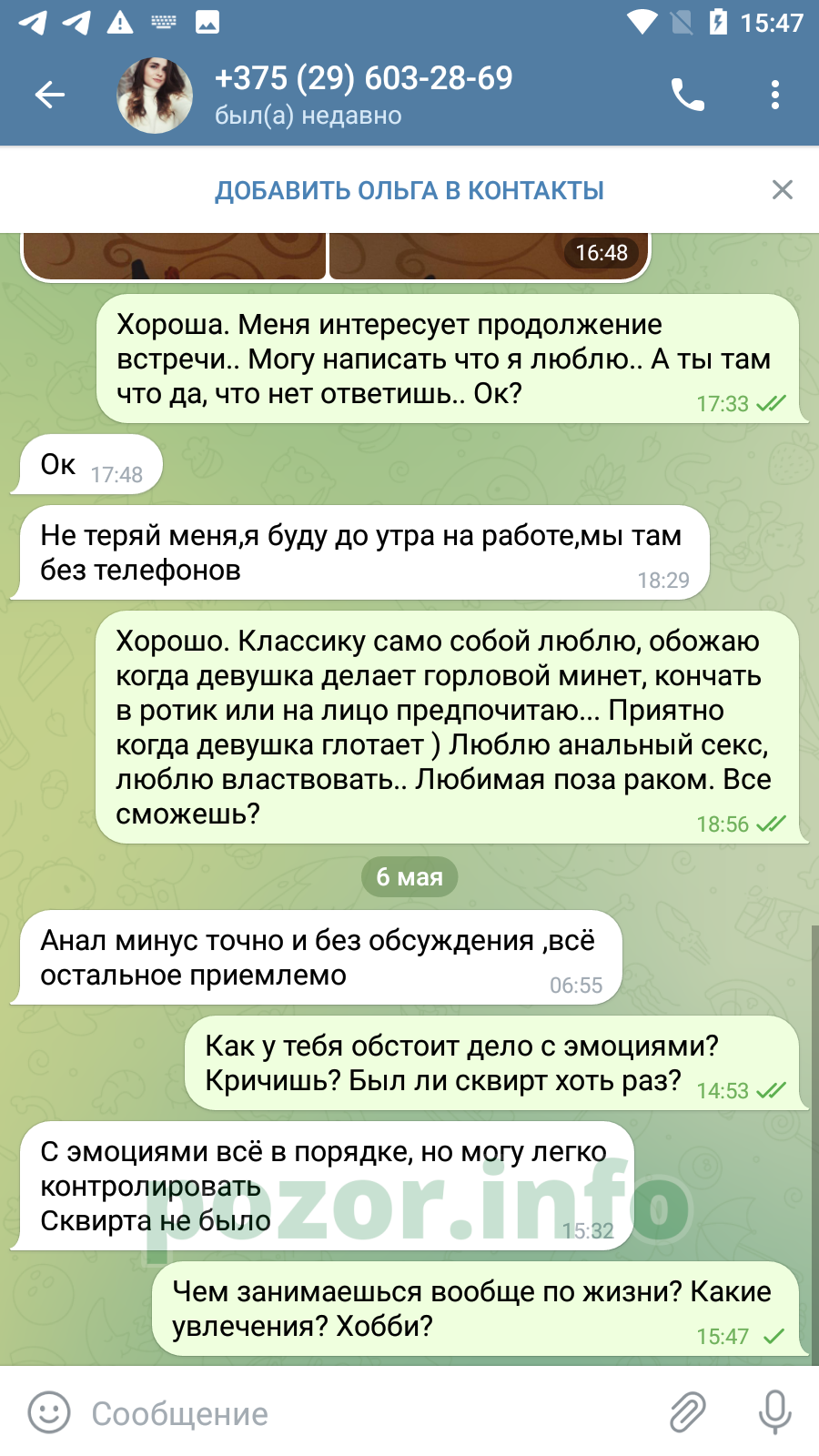View contact info via the phone number title
This screenshot has width=819, height=1456.
(x=364, y=78)
